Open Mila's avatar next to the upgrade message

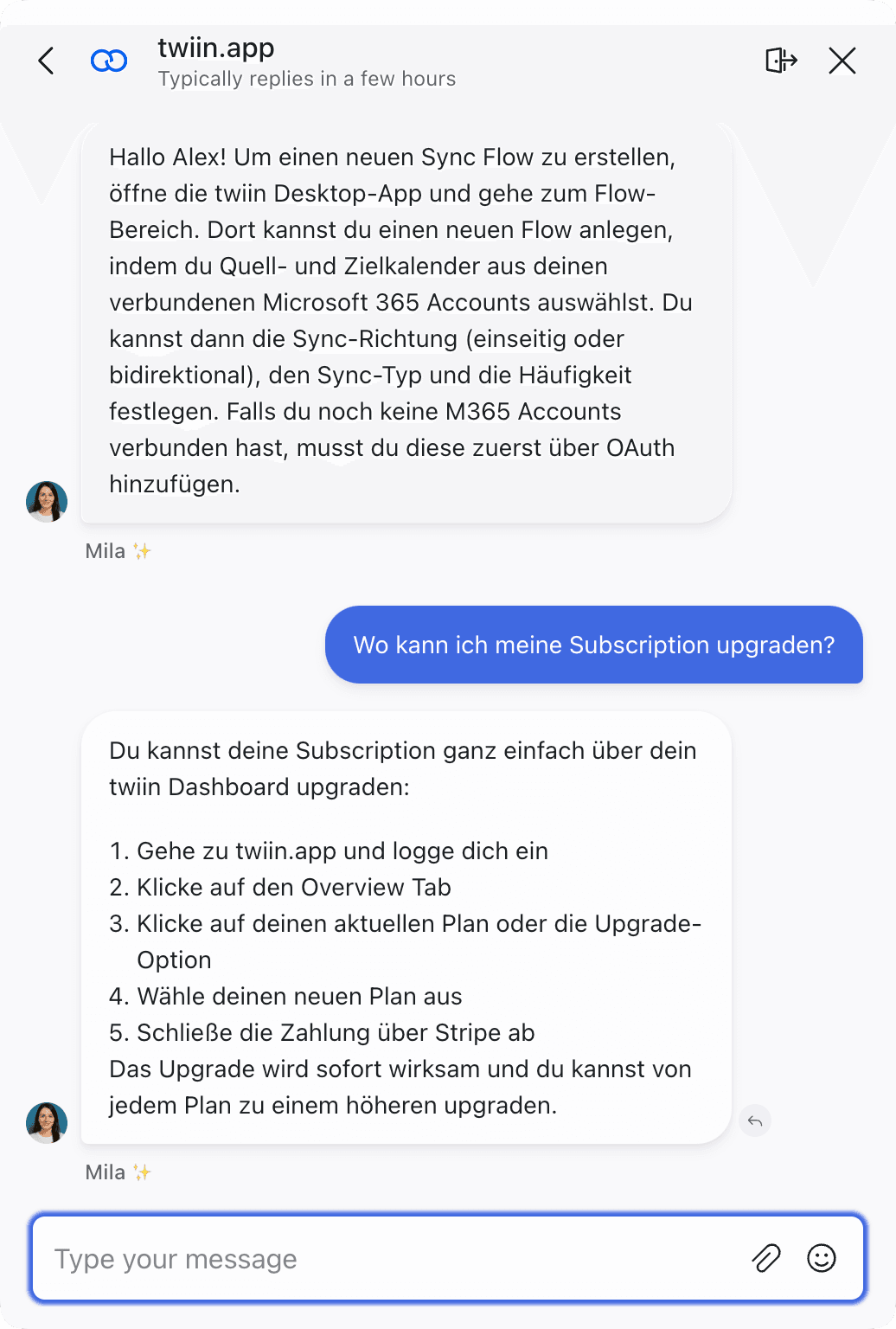(x=46, y=1121)
